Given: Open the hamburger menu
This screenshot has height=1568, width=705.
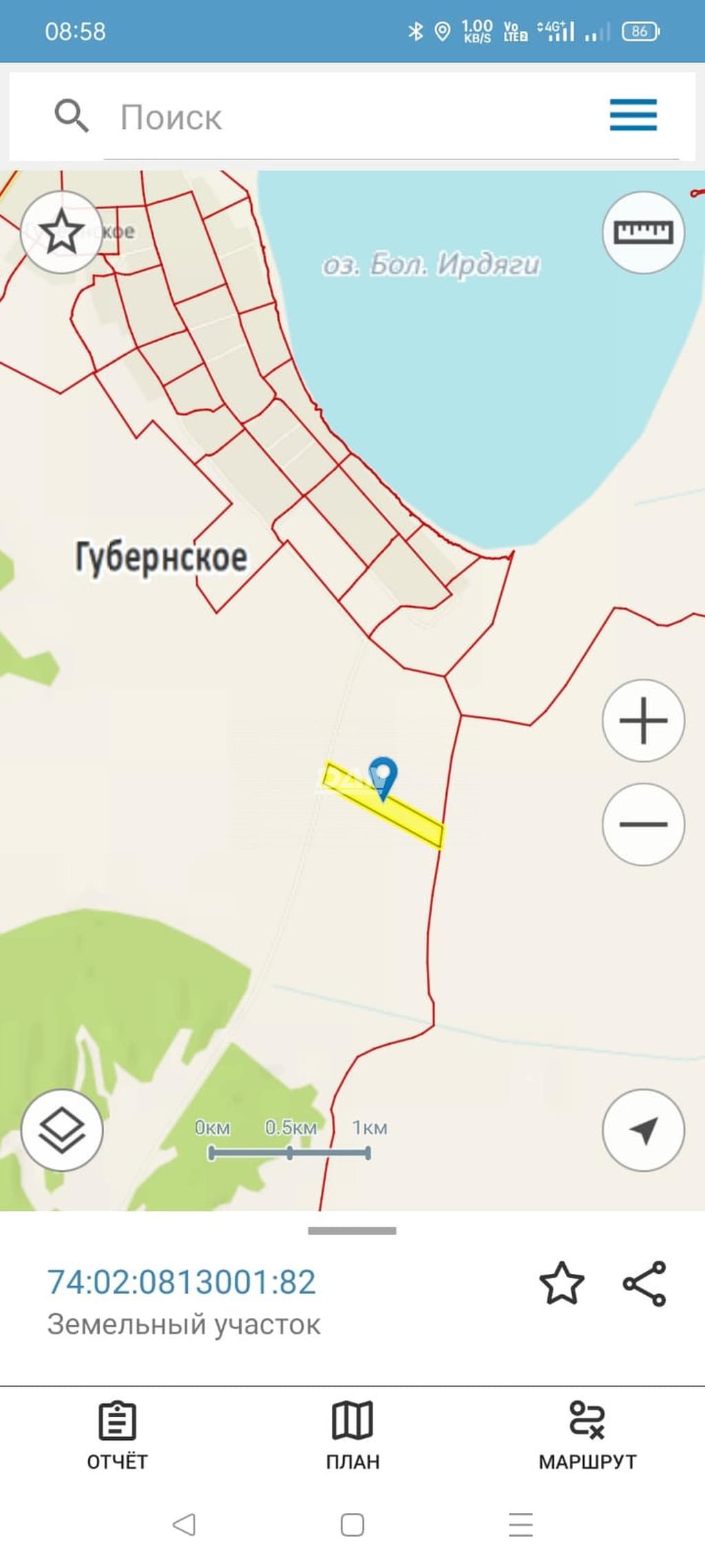Looking at the screenshot, I should click(x=633, y=115).
